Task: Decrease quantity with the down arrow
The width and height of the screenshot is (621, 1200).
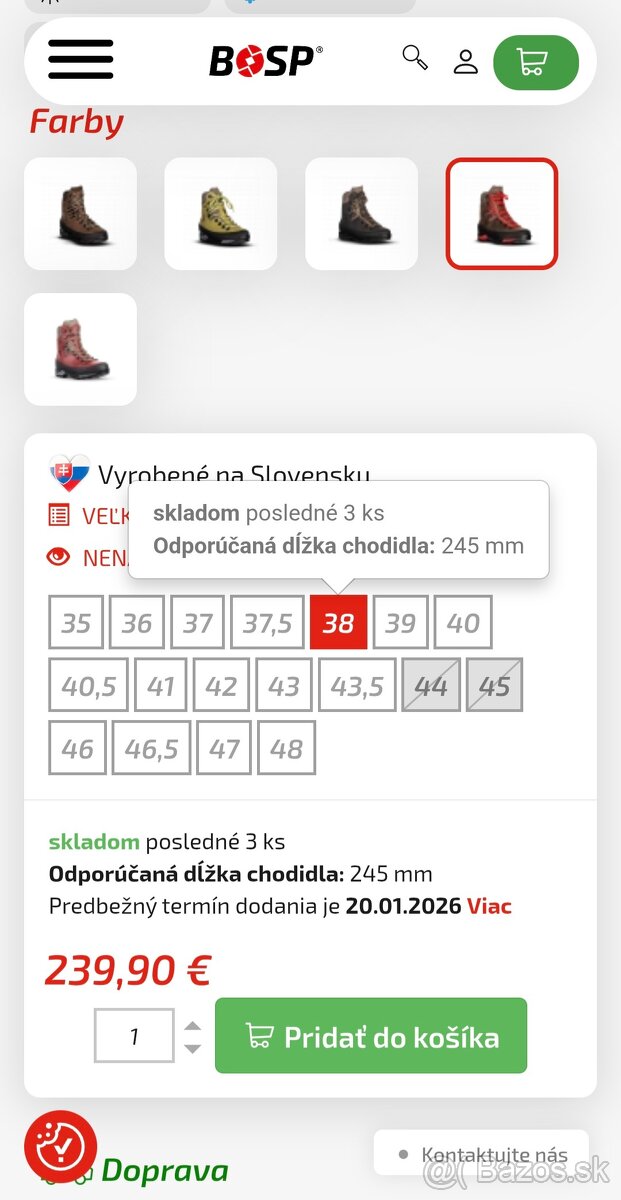Action: tap(193, 1048)
